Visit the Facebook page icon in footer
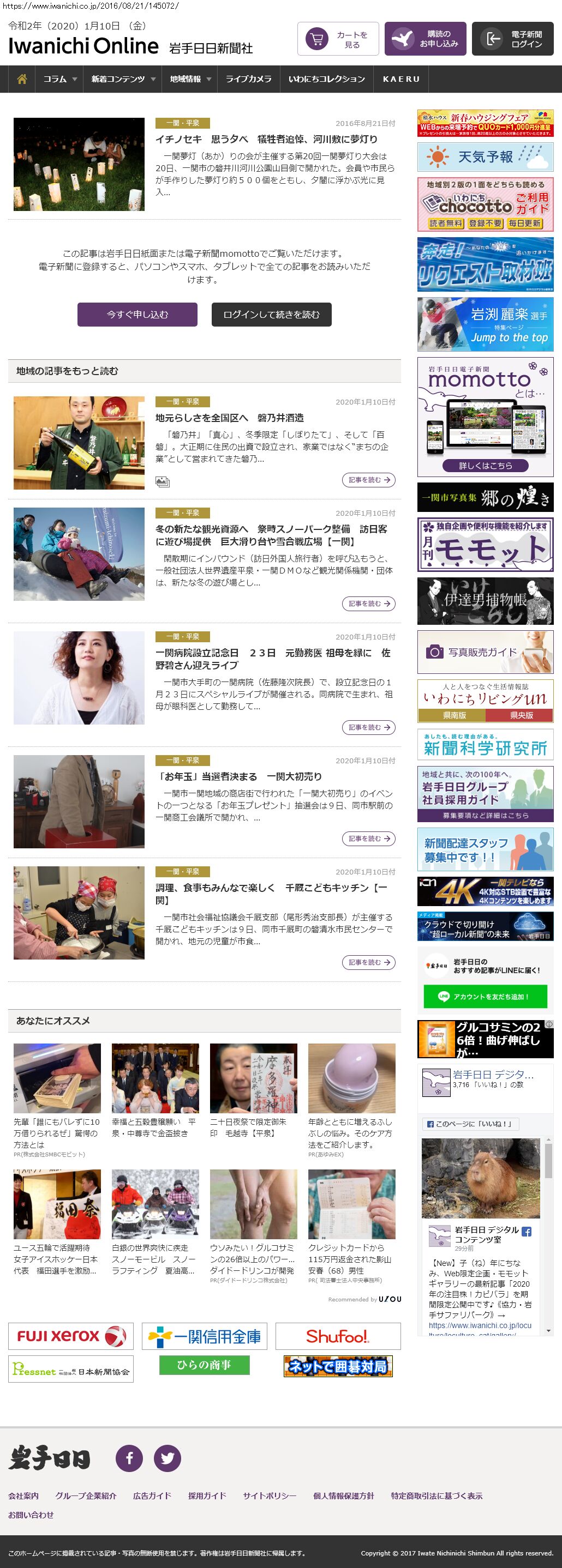 coord(129,1458)
